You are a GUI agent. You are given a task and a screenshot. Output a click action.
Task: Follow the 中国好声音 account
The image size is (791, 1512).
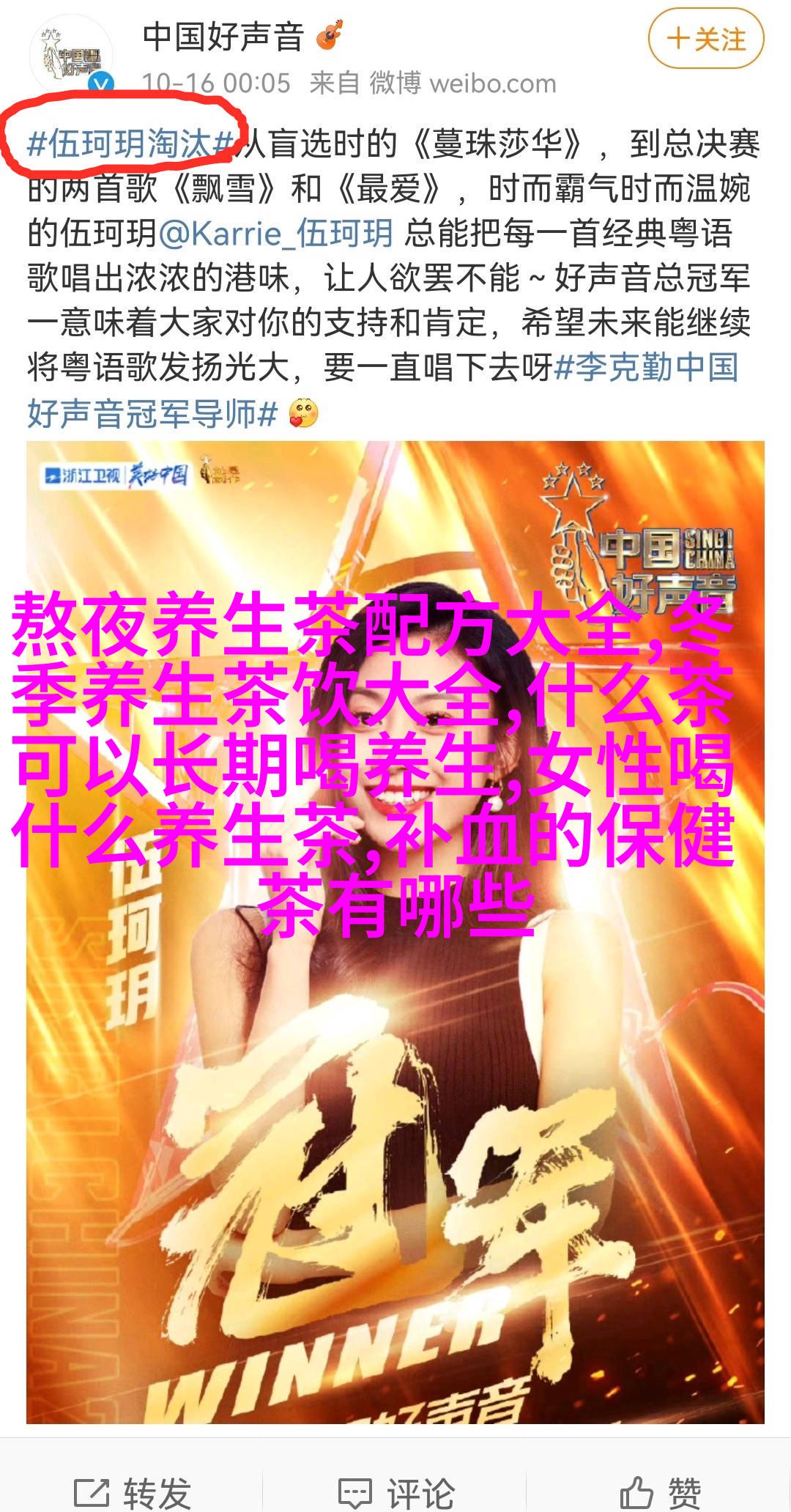pos(705,39)
